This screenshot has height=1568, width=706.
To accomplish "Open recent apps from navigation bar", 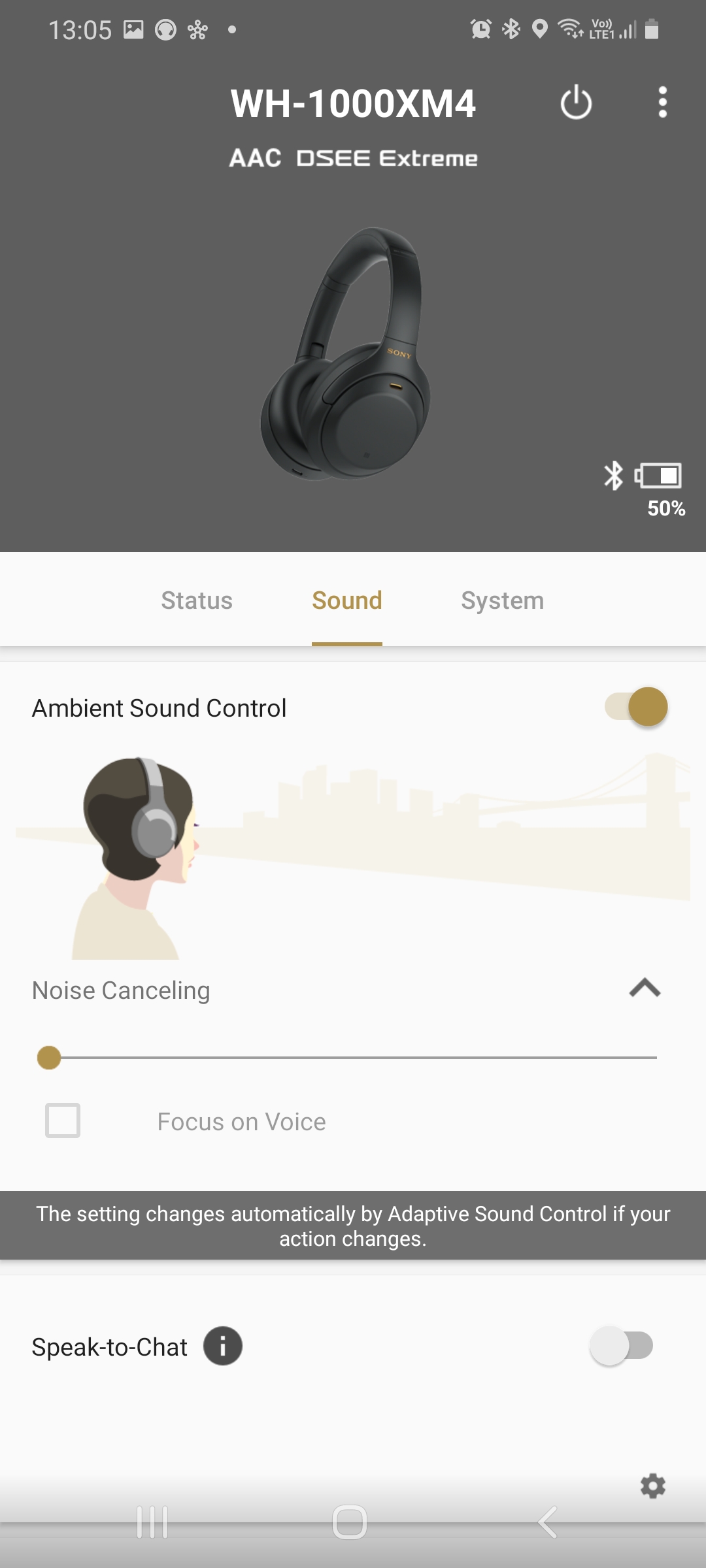I will pos(152,1522).
